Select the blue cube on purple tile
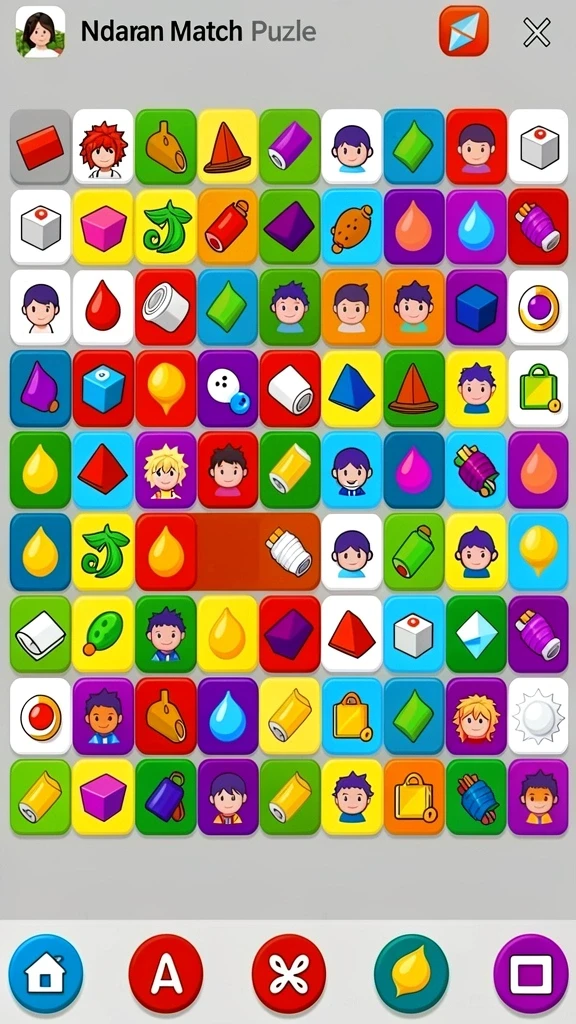 [476, 308]
